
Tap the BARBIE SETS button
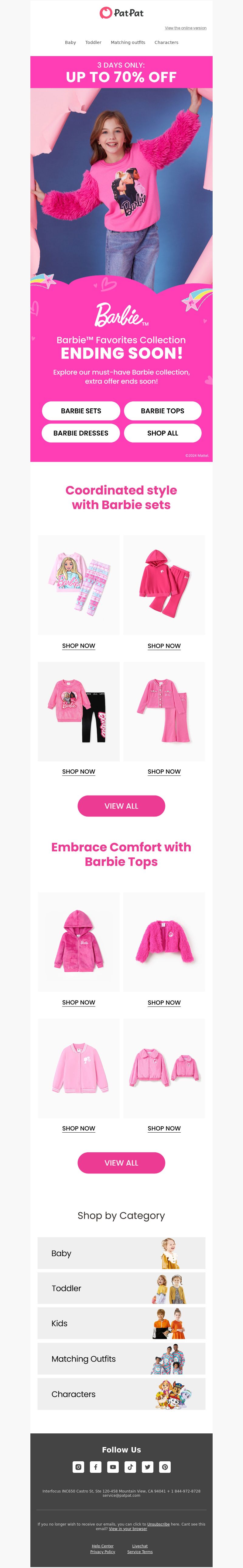click(x=80, y=411)
